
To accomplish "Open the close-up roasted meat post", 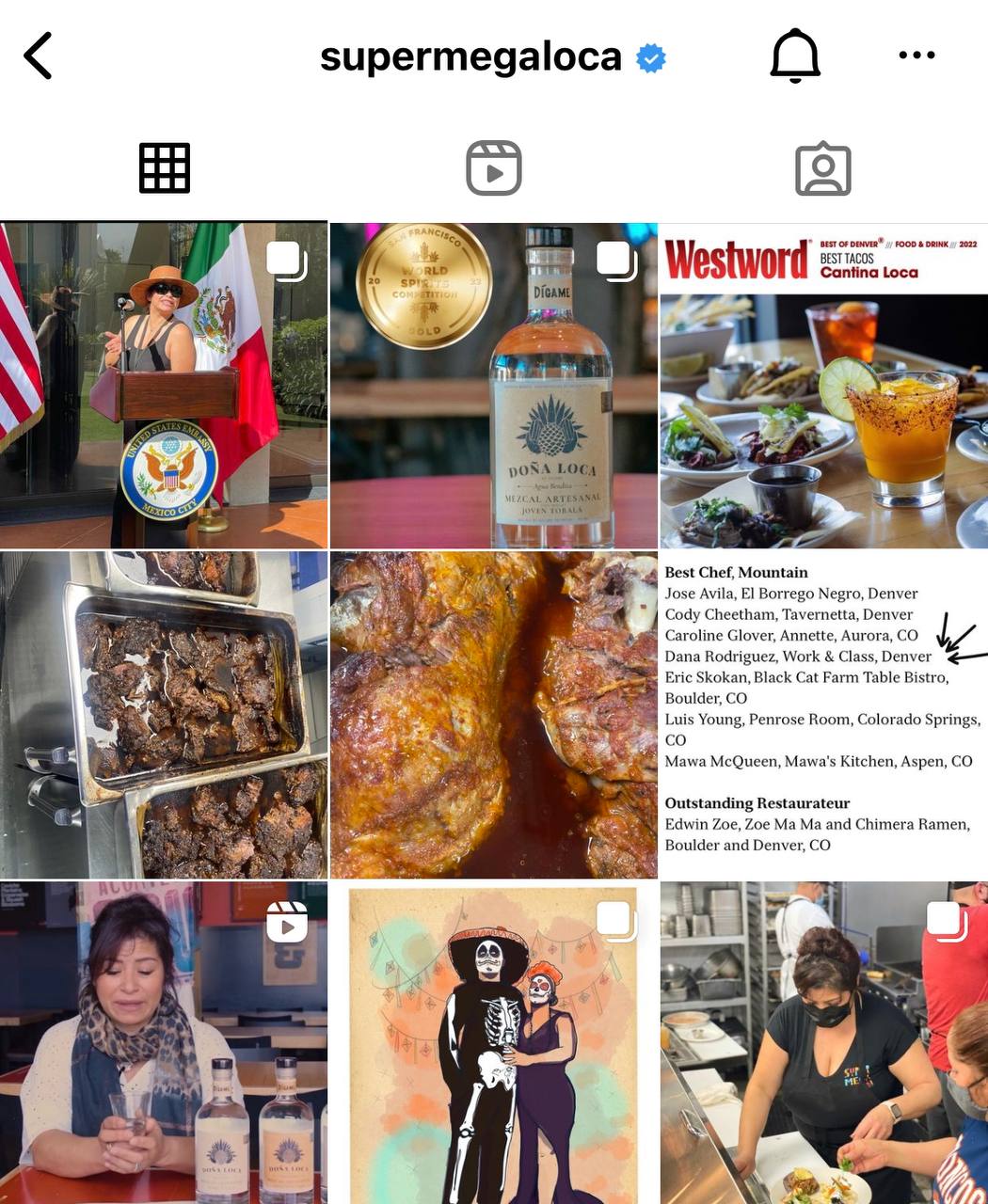I will click(x=494, y=715).
